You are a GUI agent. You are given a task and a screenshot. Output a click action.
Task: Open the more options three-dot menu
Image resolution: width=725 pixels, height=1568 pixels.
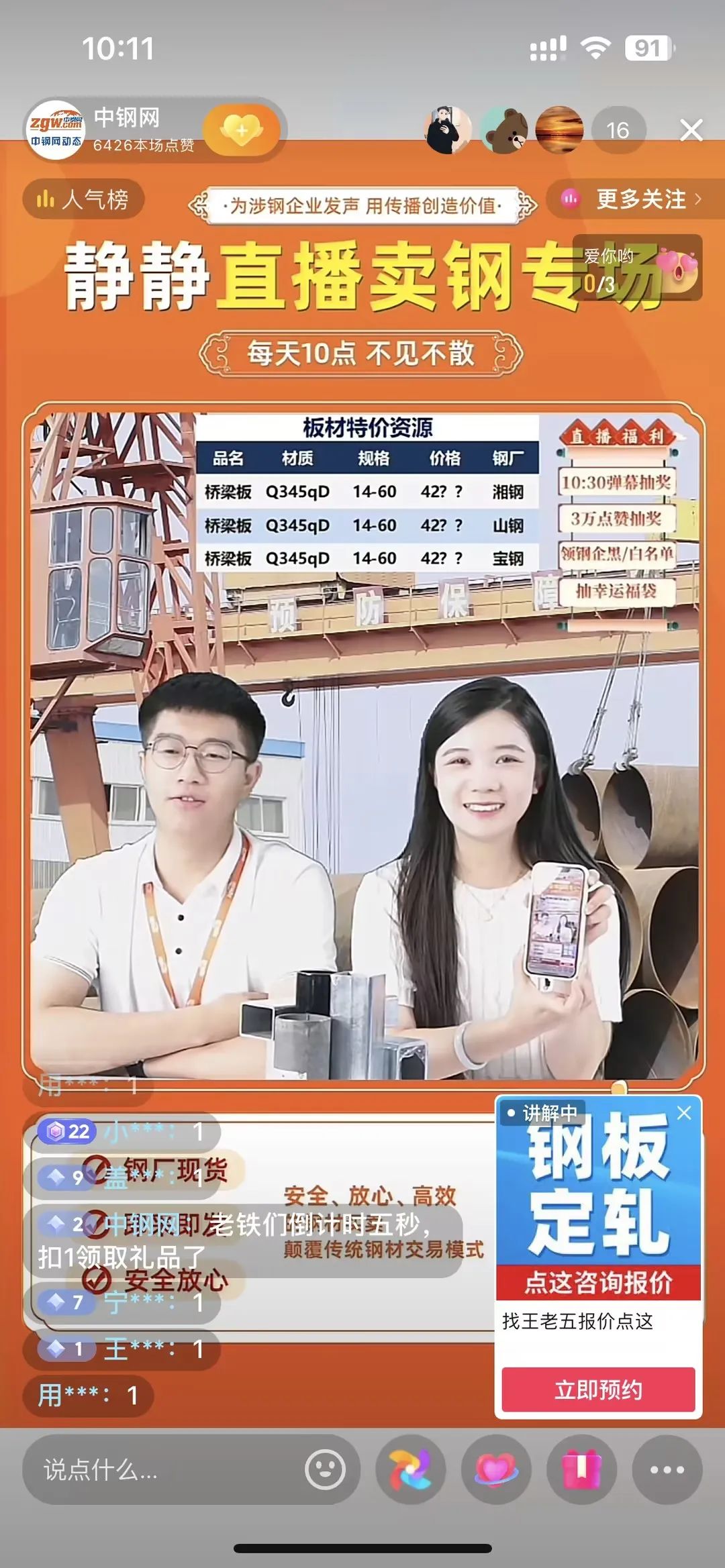coord(667,1470)
